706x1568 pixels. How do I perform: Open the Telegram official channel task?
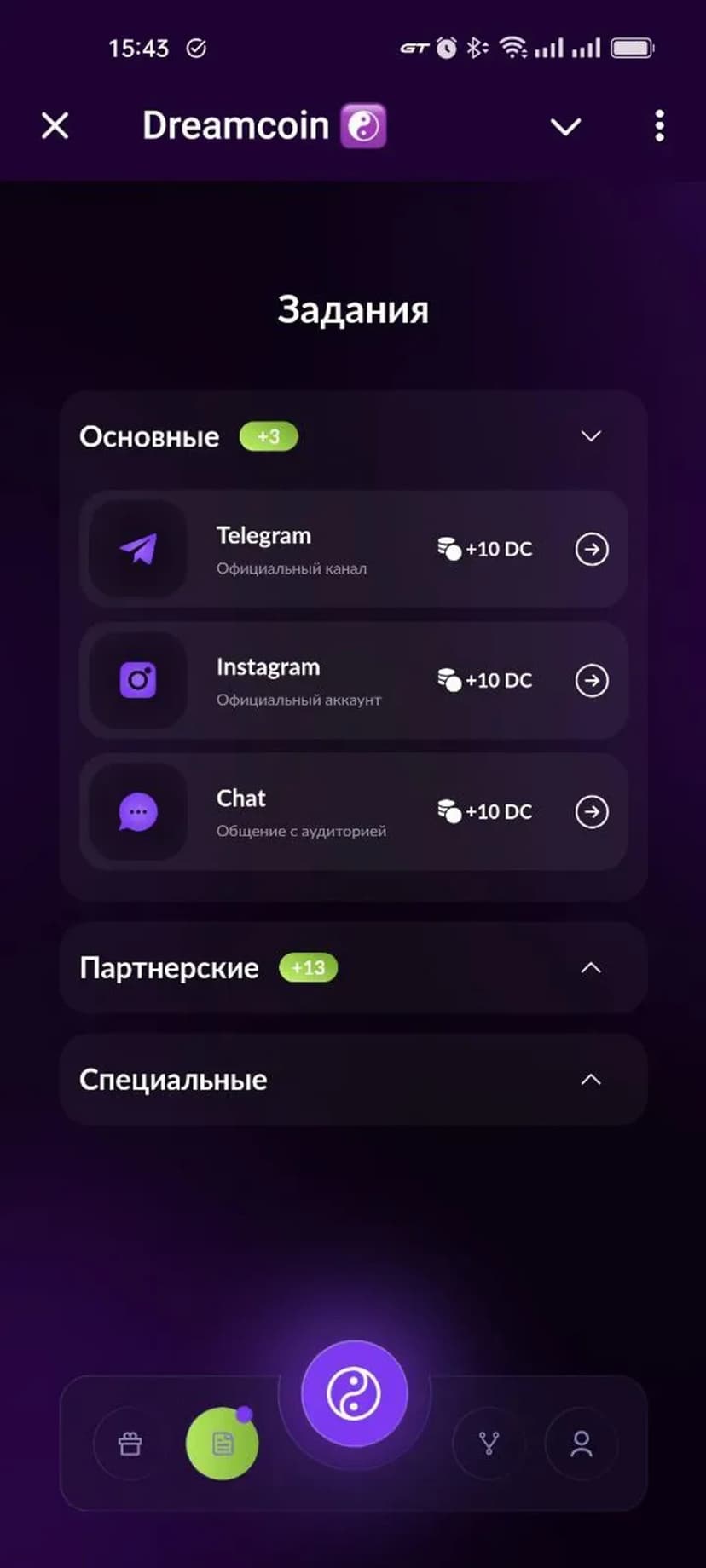[591, 549]
